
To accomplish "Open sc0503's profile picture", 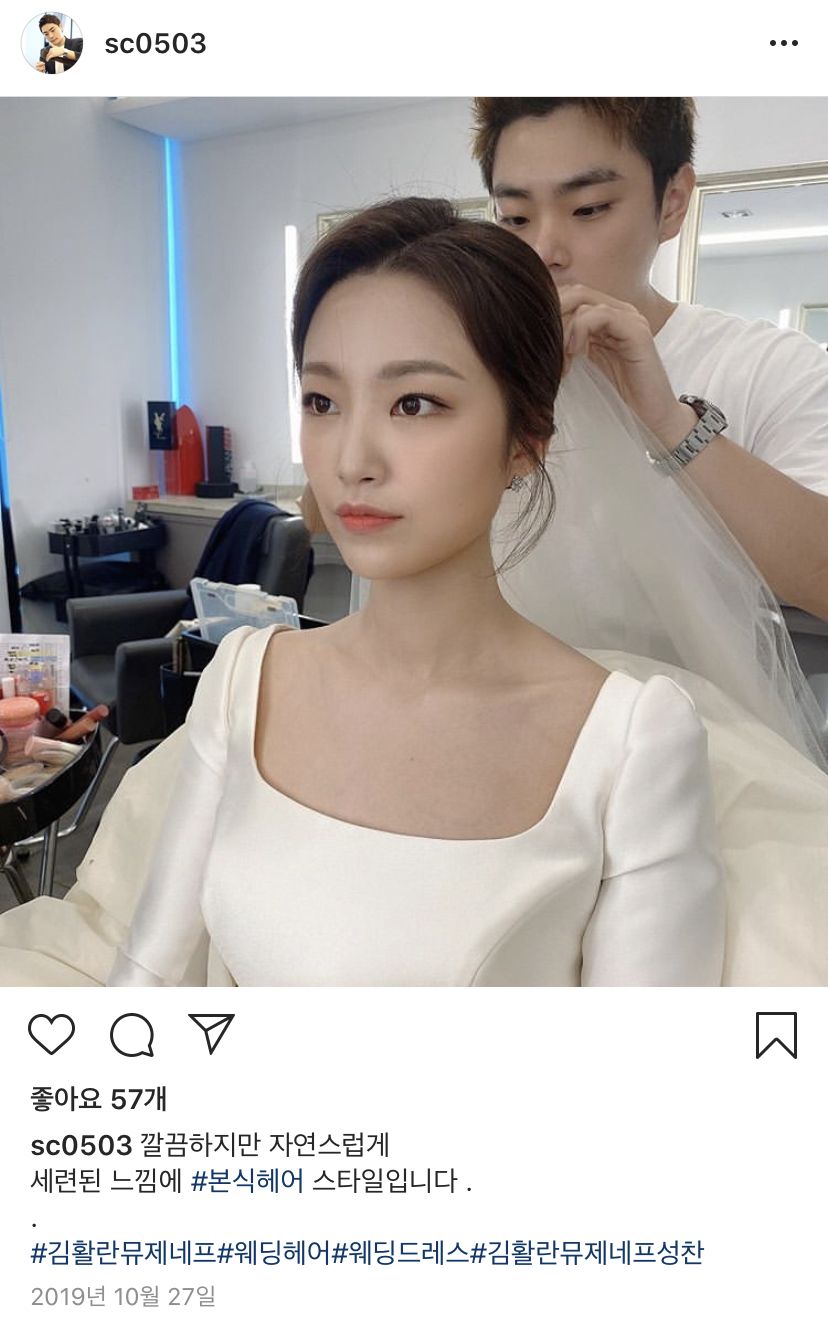I will pos(52,43).
